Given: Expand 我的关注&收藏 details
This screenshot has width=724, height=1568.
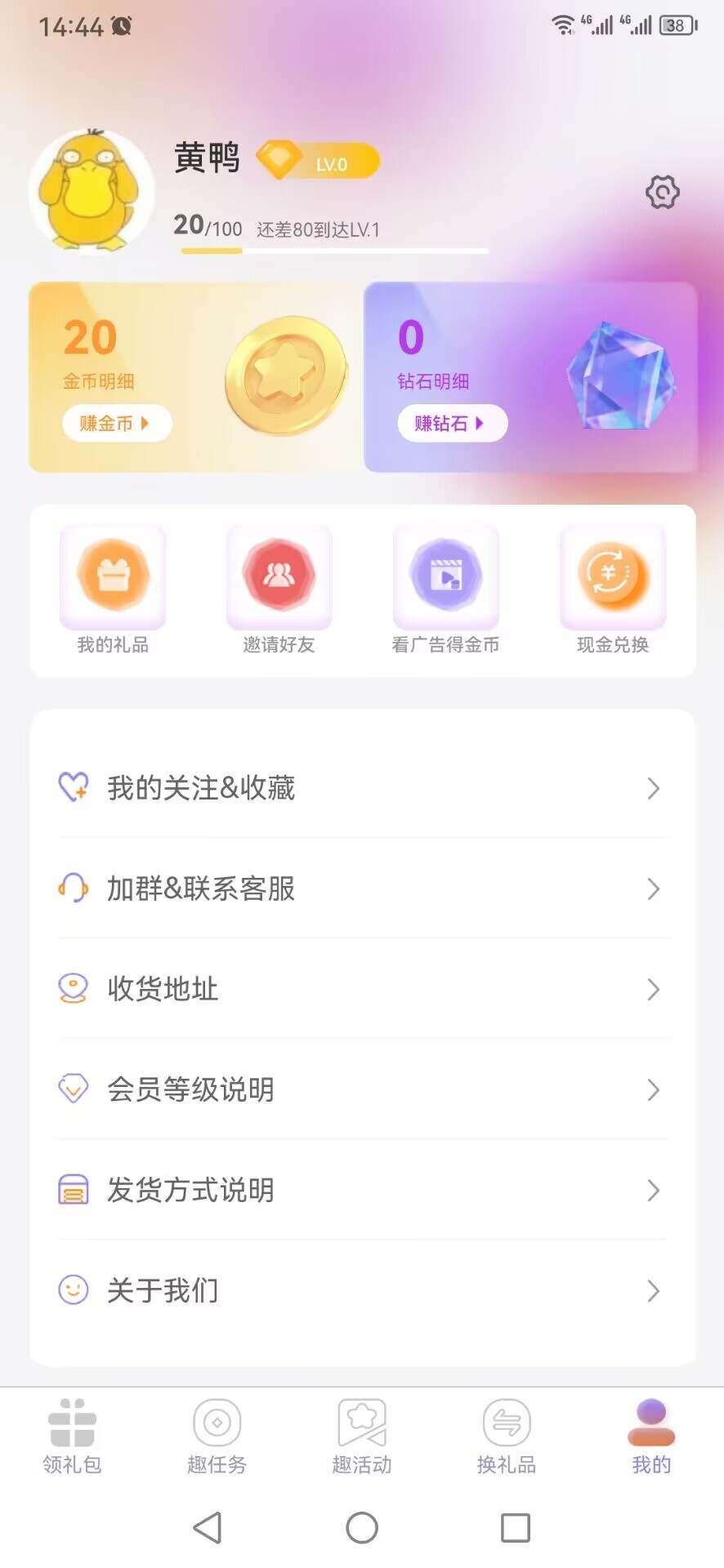Looking at the screenshot, I should pos(652,788).
